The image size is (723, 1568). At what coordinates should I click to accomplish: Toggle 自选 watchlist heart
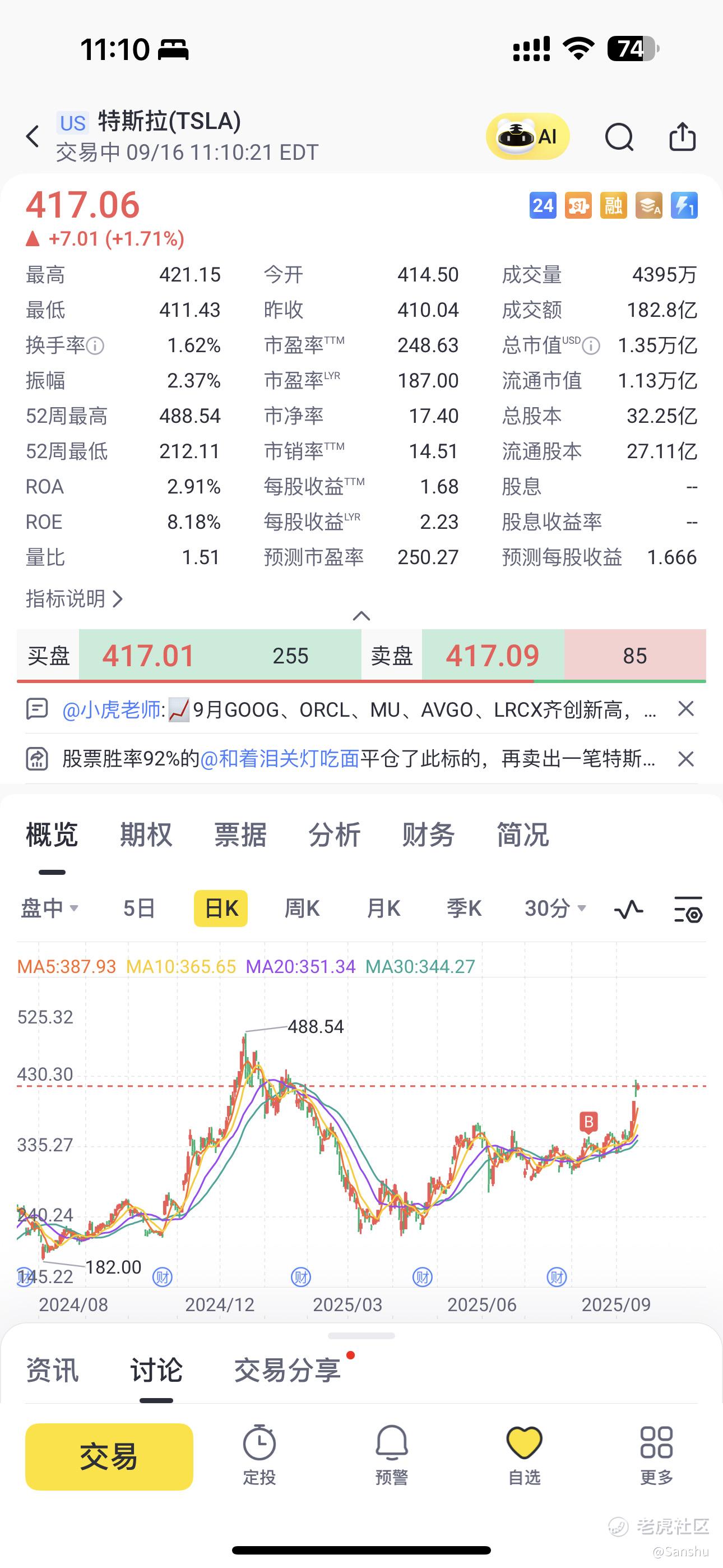(524, 1455)
